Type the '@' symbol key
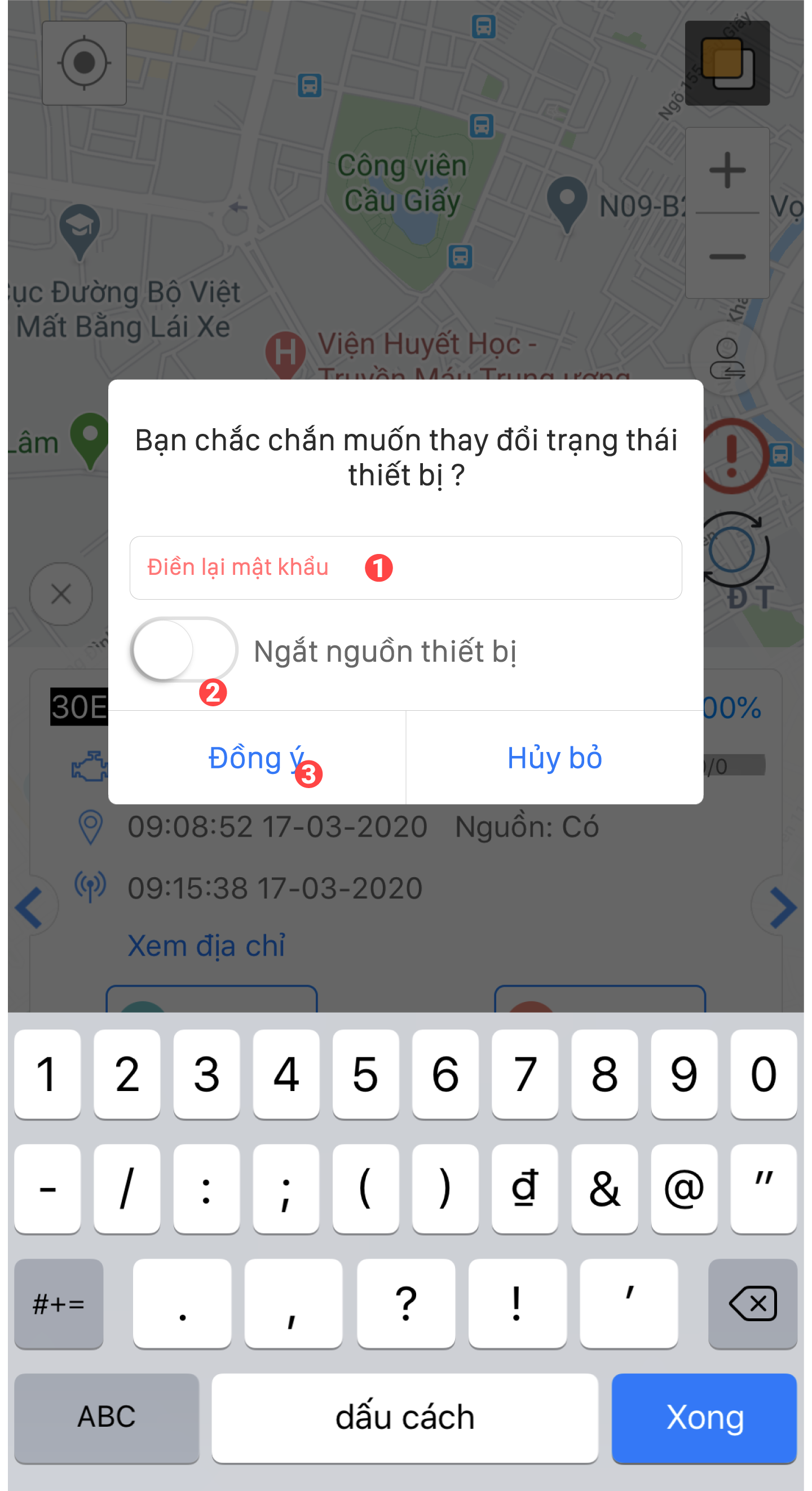The image size is (812, 1491). tap(683, 1189)
